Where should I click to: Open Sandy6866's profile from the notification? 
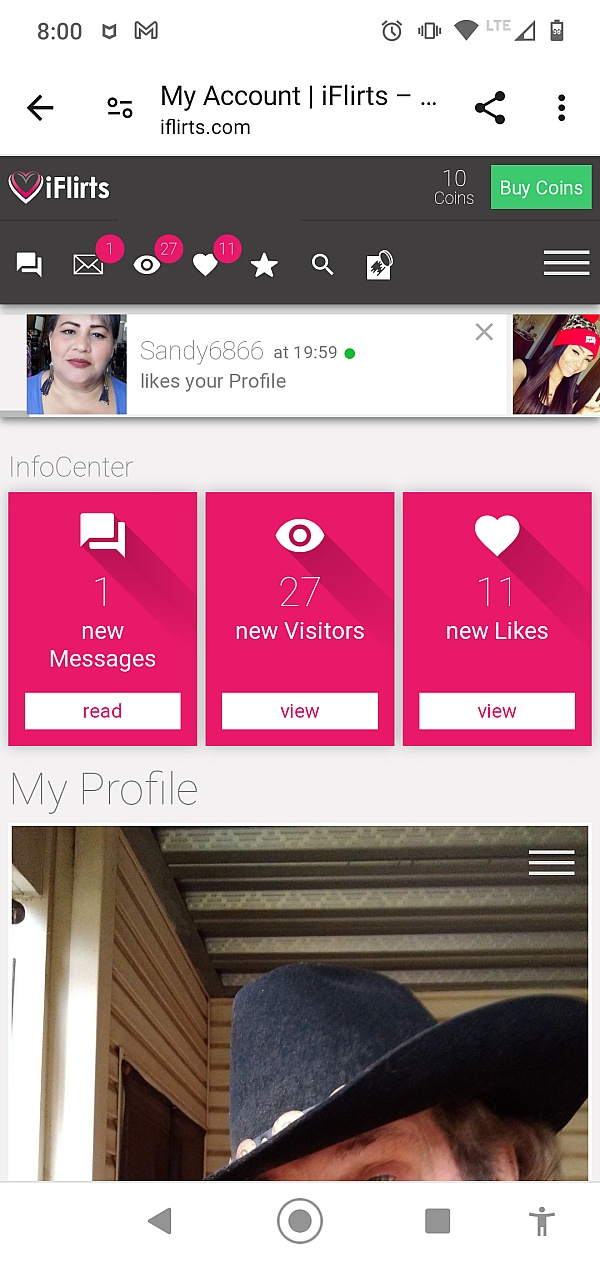point(201,351)
